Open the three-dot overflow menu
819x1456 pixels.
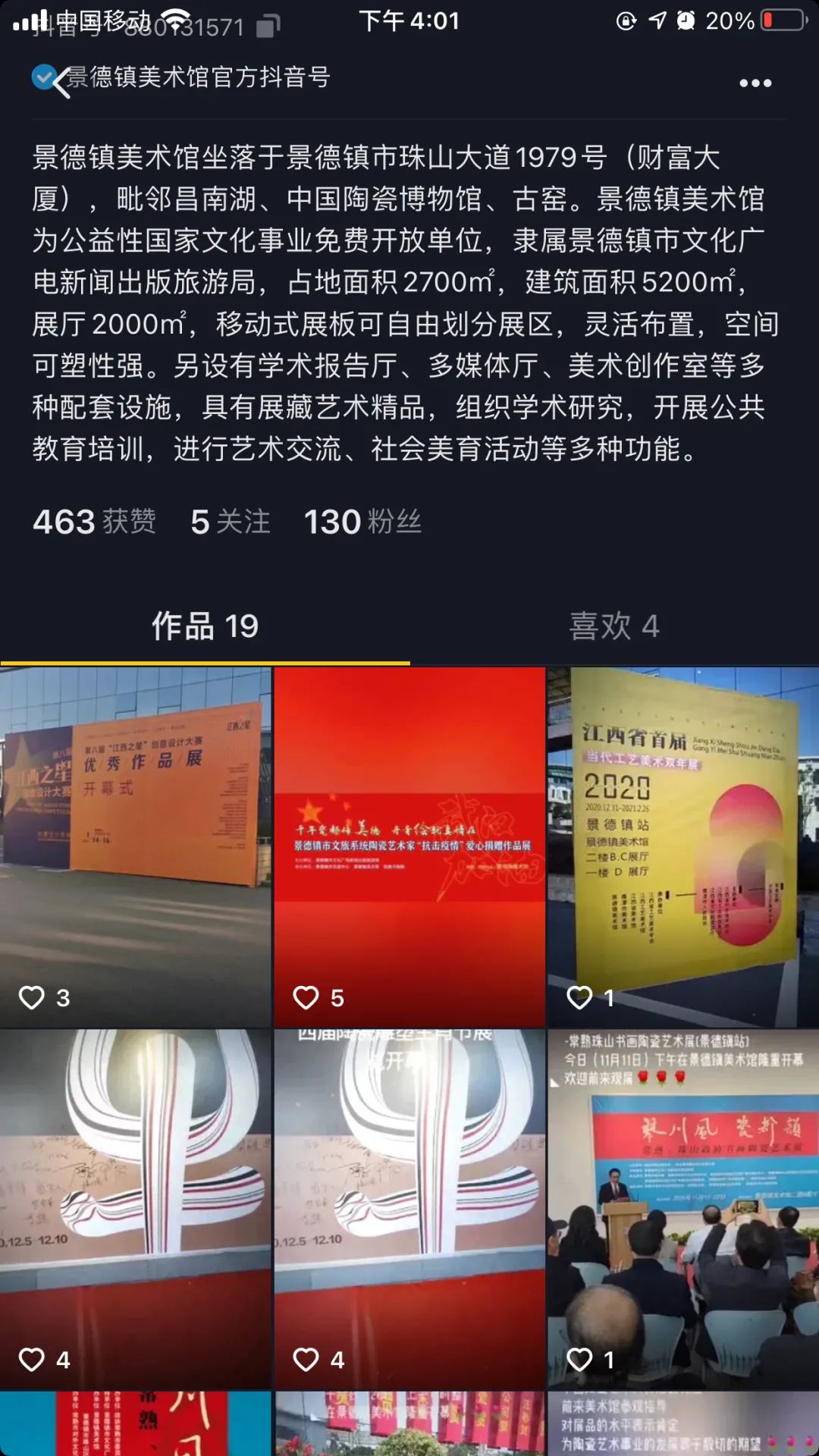click(x=755, y=83)
